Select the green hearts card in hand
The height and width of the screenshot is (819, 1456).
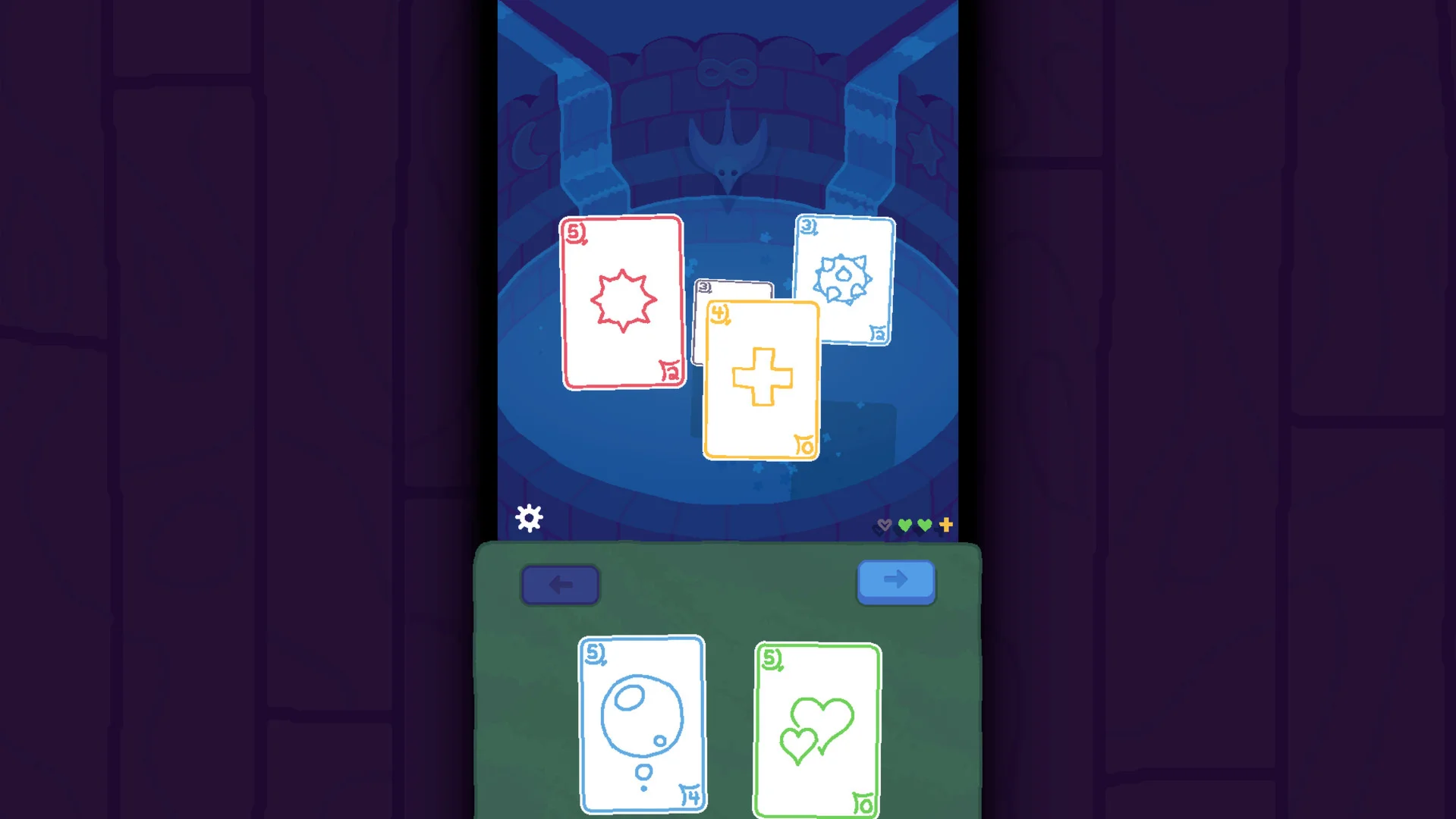[817, 730]
